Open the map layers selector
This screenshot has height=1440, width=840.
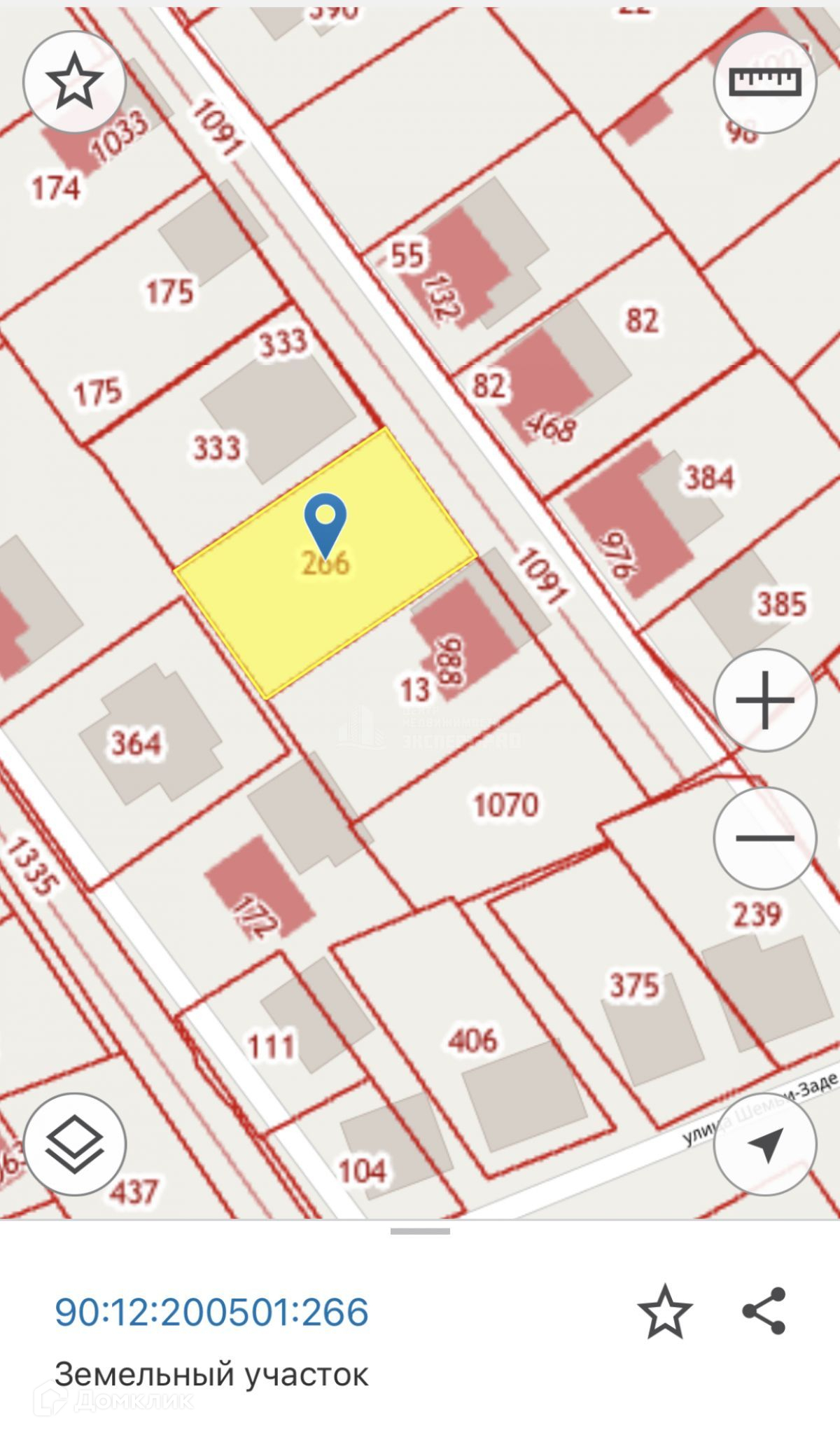[x=74, y=1144]
